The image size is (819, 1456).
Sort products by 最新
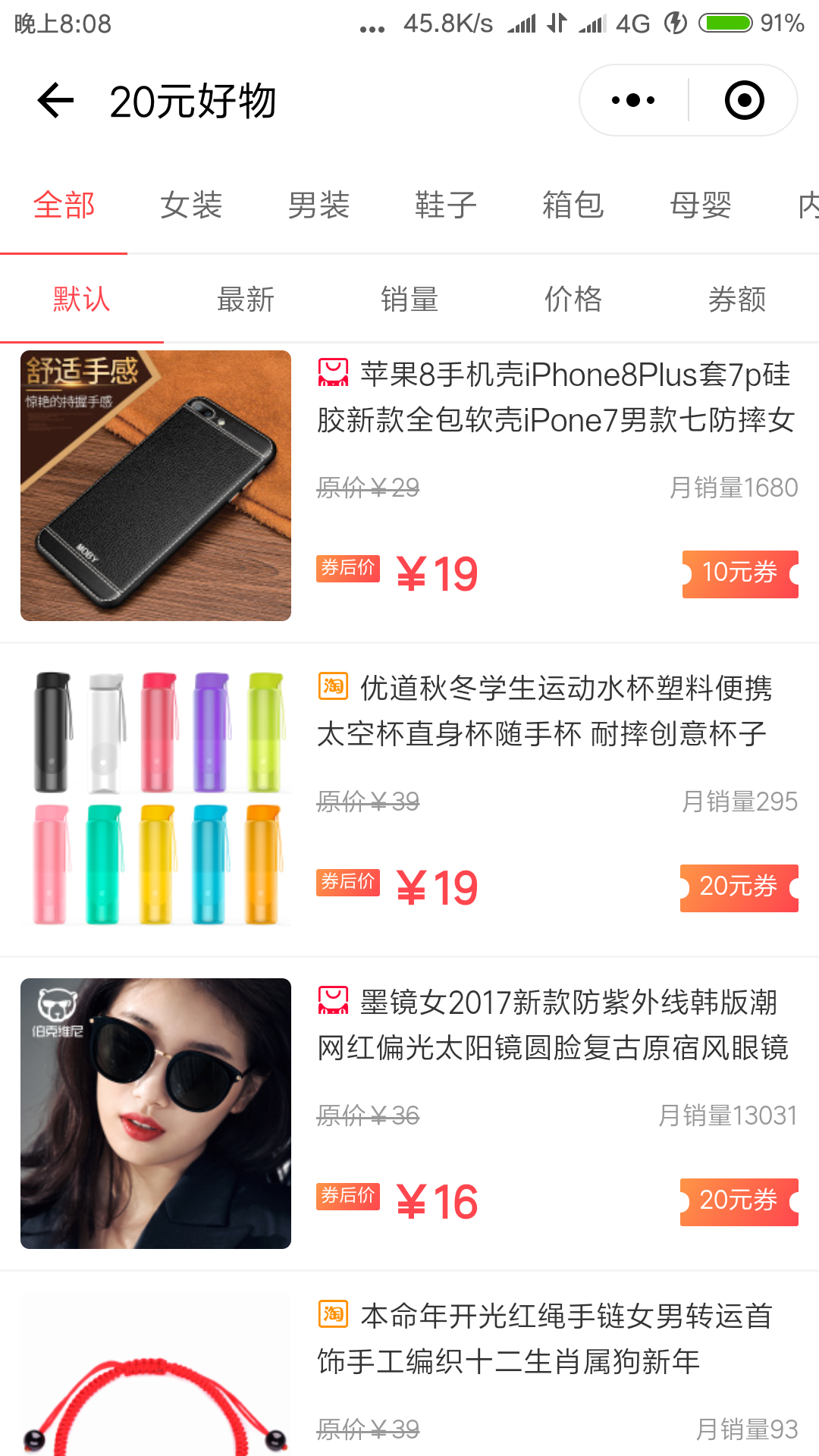pyautogui.click(x=246, y=300)
